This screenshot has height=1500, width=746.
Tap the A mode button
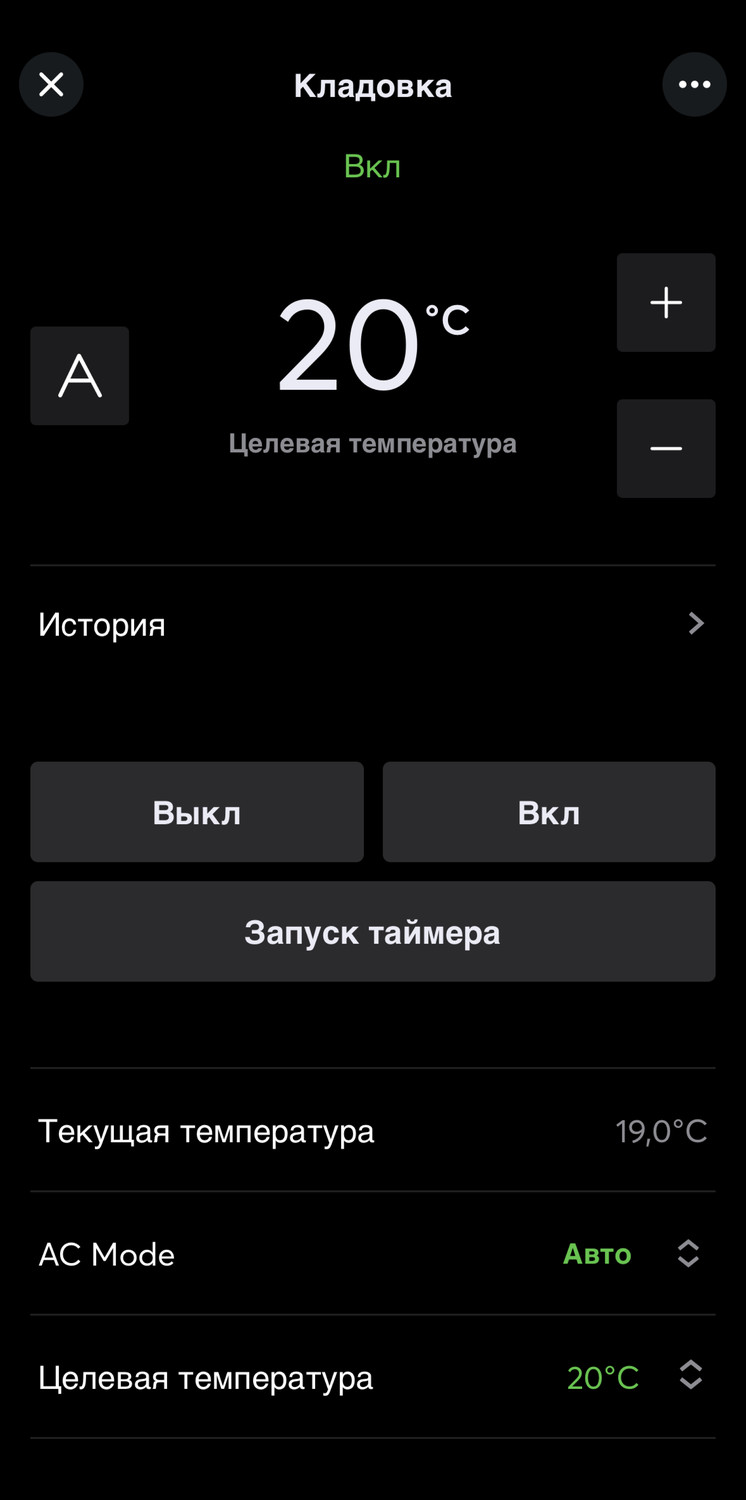pyautogui.click(x=80, y=376)
